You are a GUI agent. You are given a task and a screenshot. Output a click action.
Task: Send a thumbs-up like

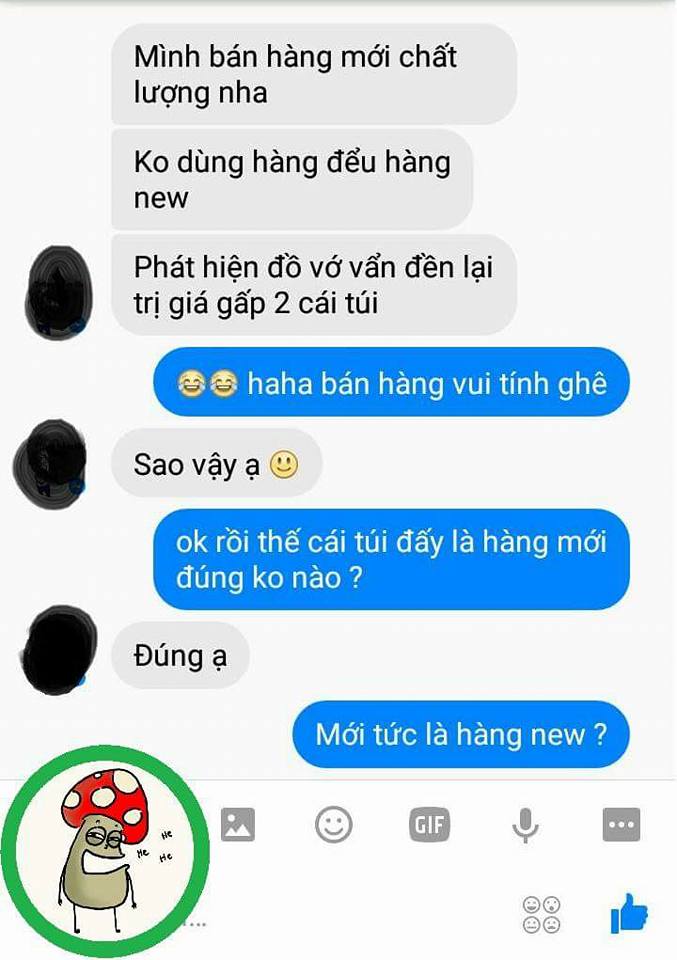(629, 914)
